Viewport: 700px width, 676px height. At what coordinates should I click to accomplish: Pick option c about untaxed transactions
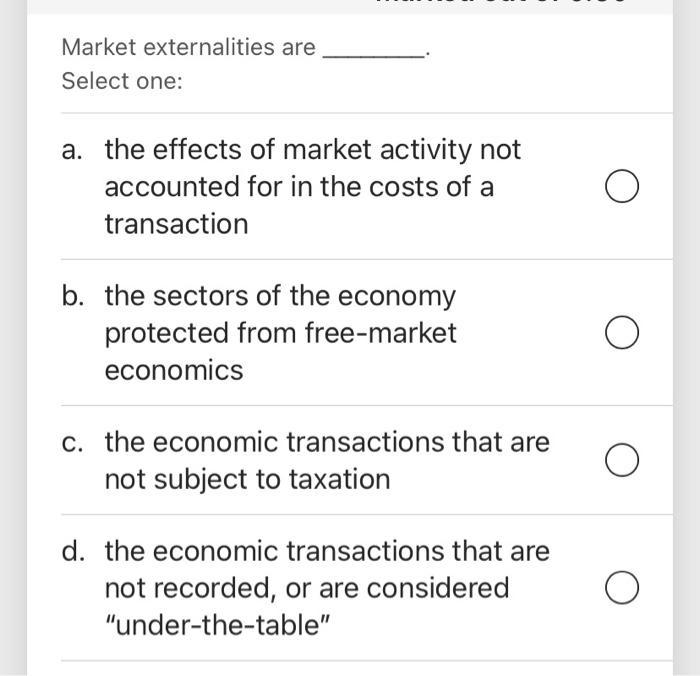(x=622, y=460)
